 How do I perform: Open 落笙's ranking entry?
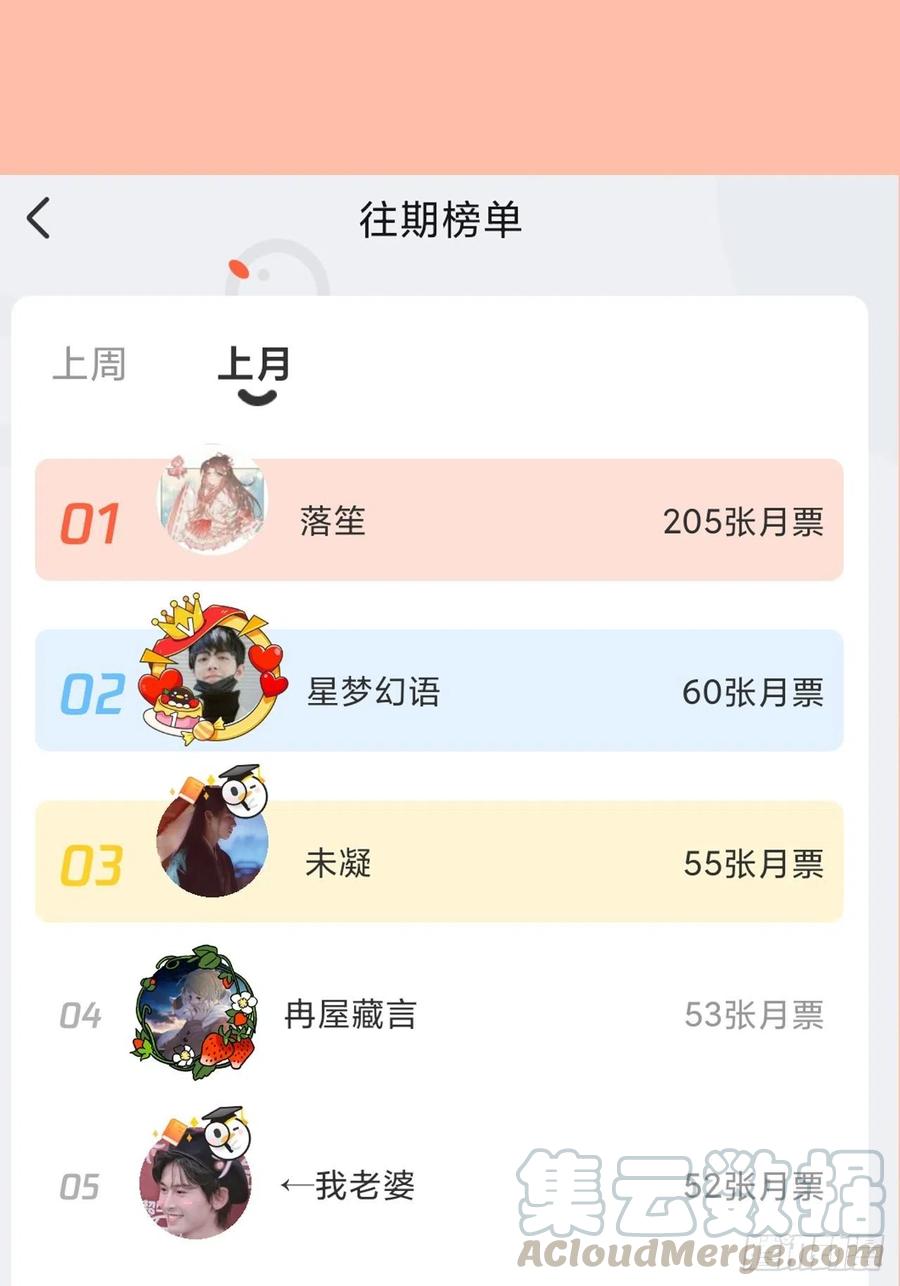[x=439, y=520]
